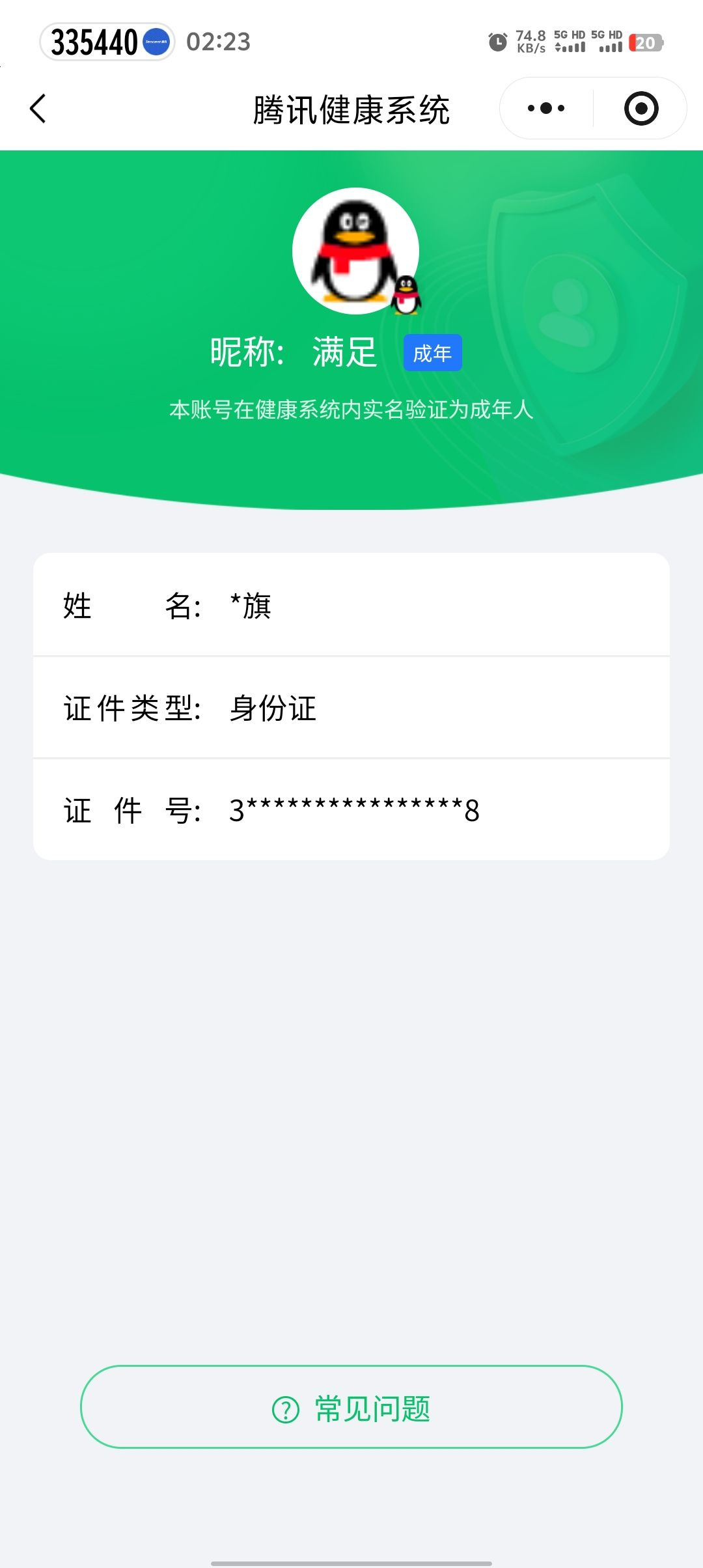Viewport: 703px width, 1568px height.
Task: Tap the adult verification notice text
Action: (x=351, y=410)
